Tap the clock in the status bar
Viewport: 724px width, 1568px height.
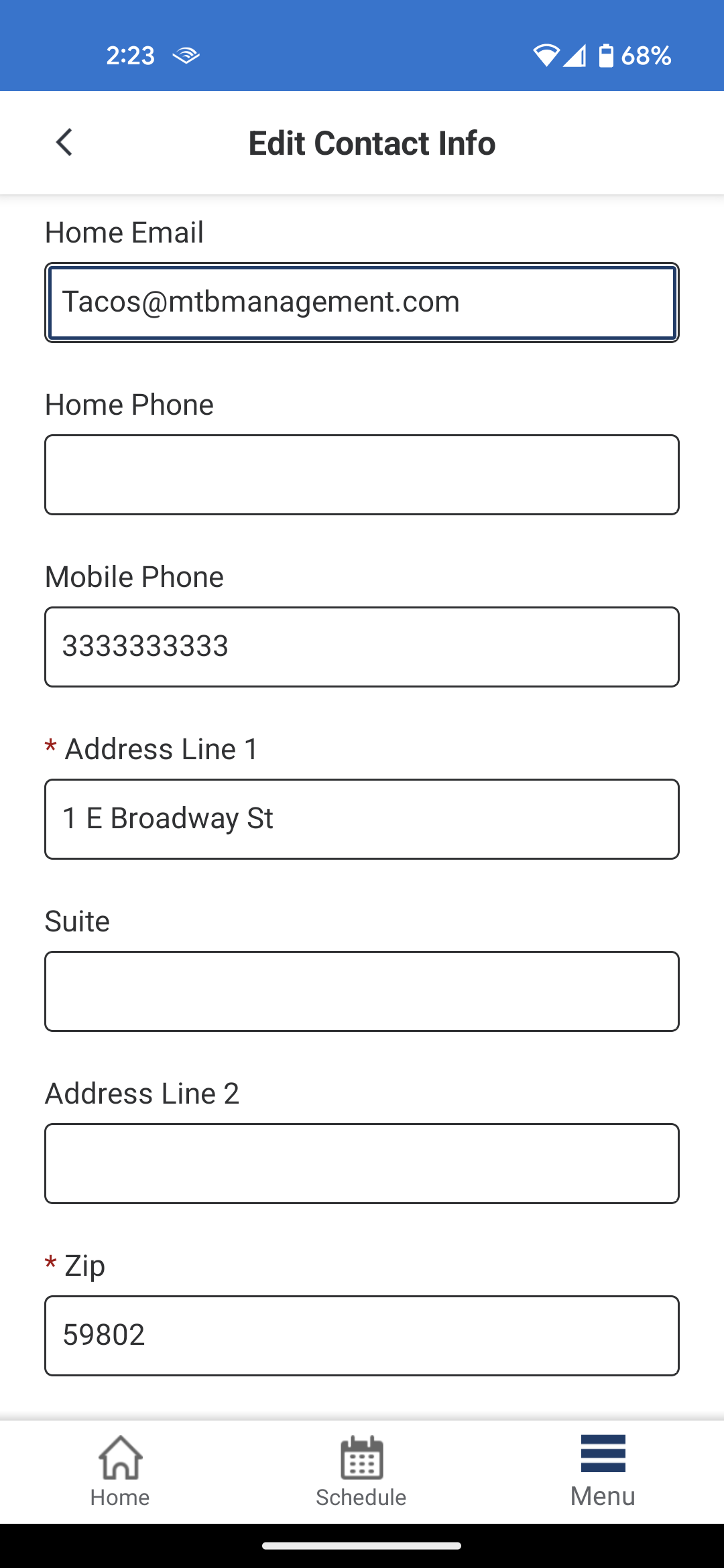coord(131,56)
